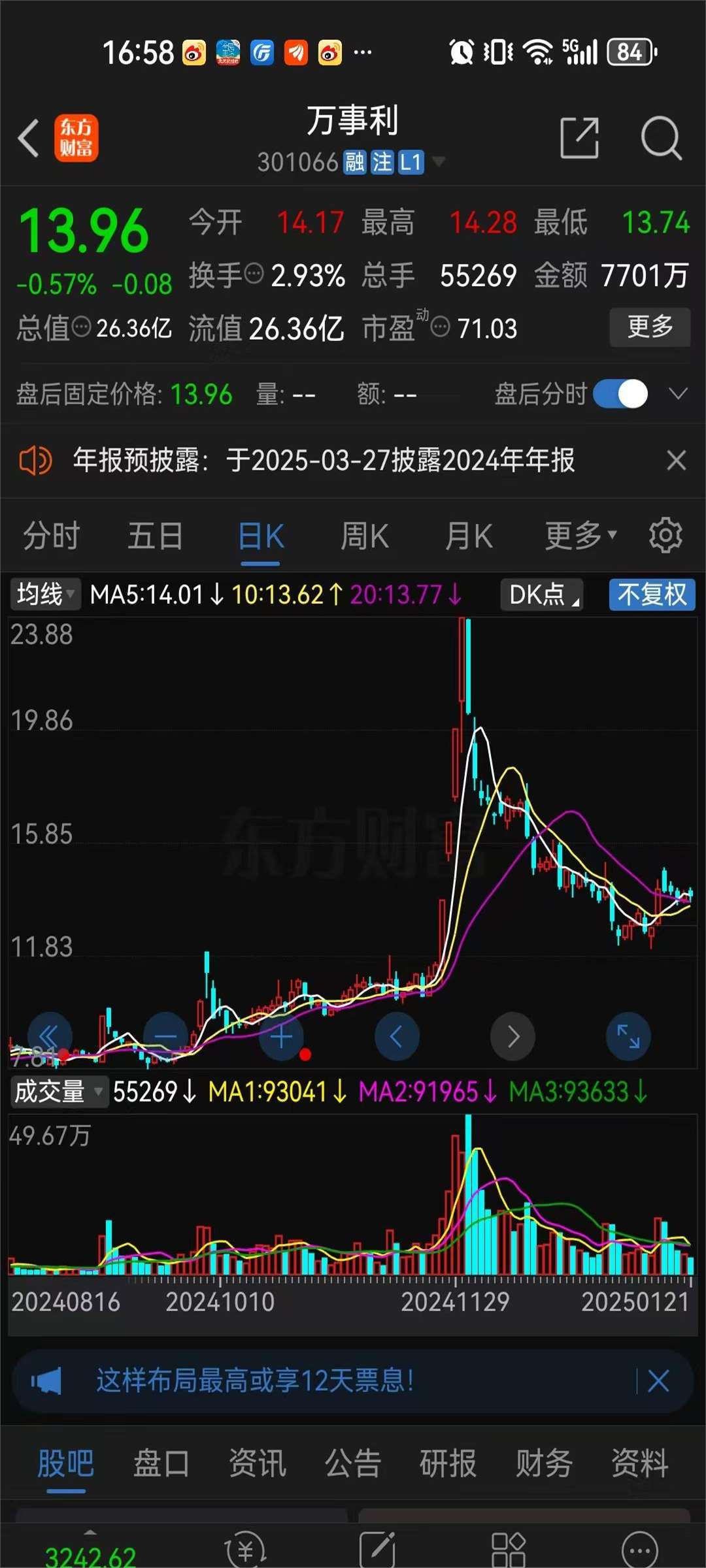Enter fullscreen chart mode
This screenshot has height=1568, width=706.
pyautogui.click(x=628, y=1036)
